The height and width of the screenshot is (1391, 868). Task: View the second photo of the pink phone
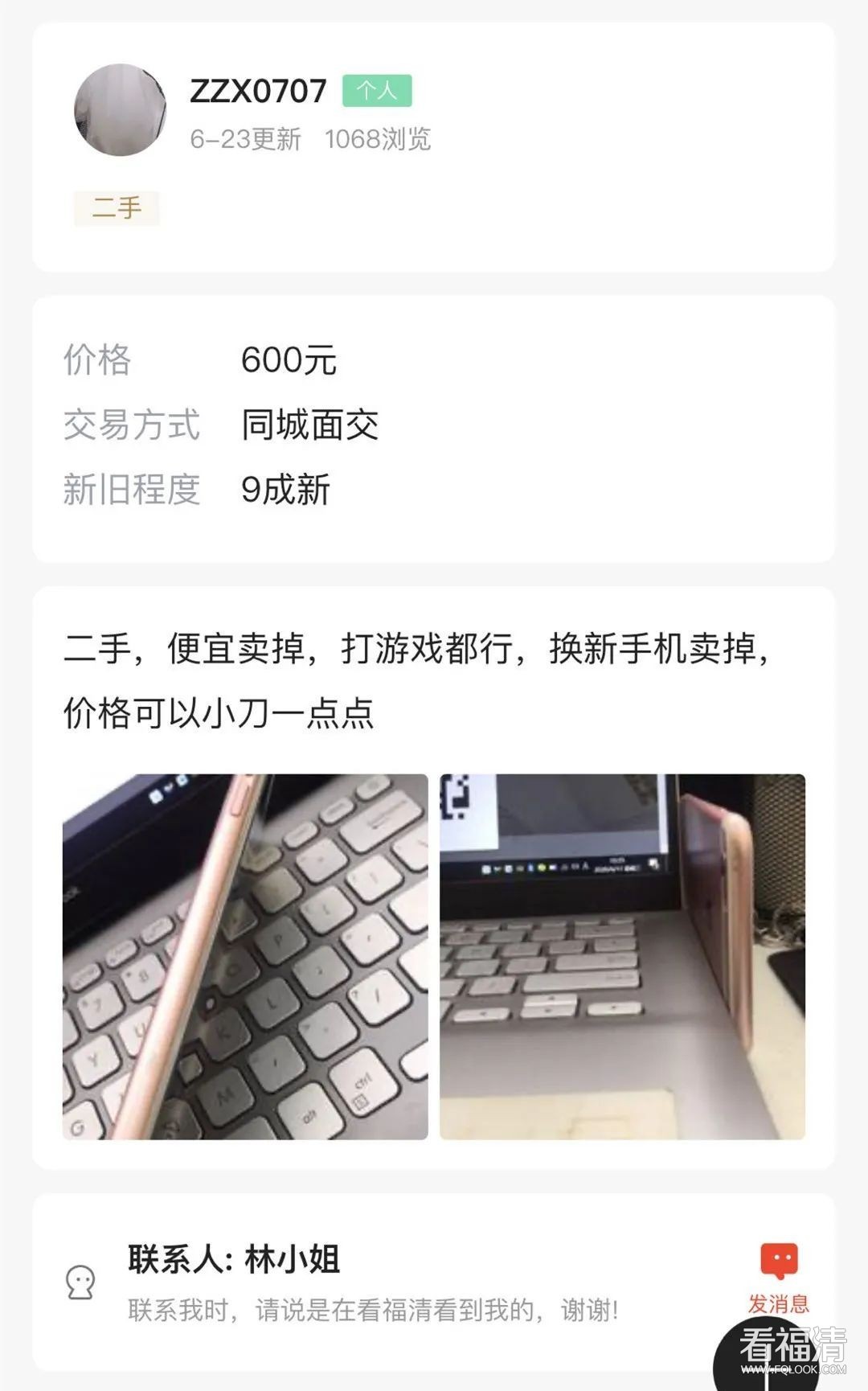[x=622, y=956]
